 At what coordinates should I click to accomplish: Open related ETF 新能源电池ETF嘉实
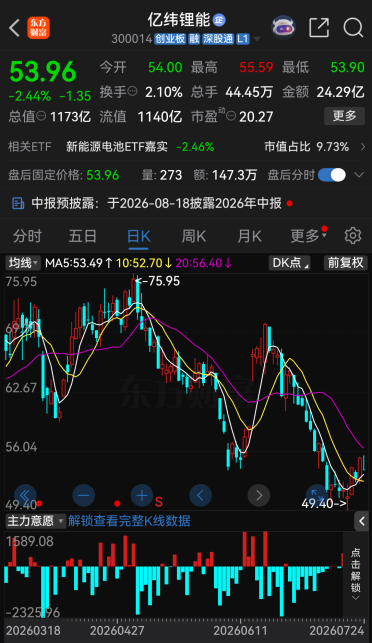point(117,147)
